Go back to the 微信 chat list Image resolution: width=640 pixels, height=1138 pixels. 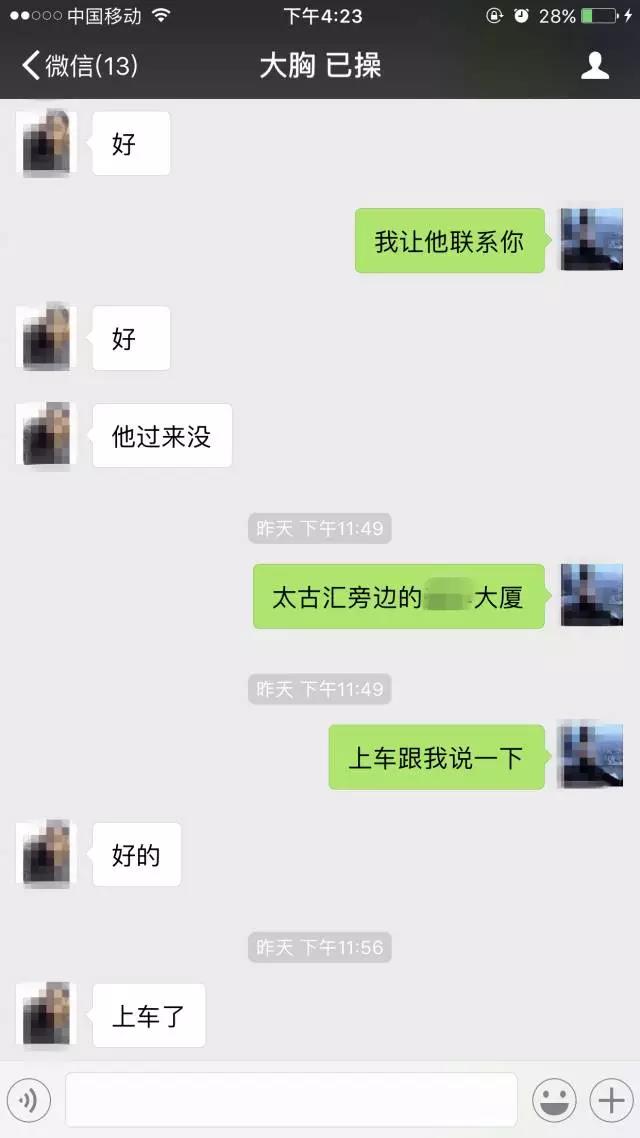click(78, 66)
